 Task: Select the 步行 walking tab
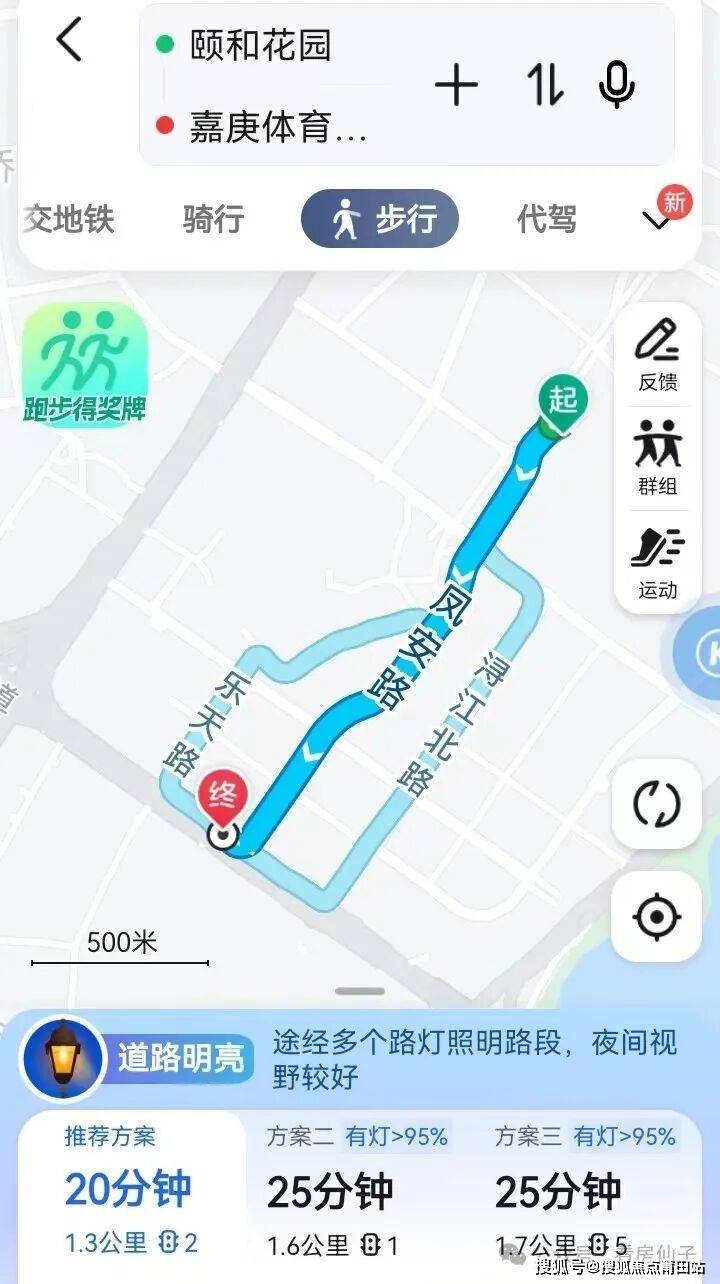380,218
